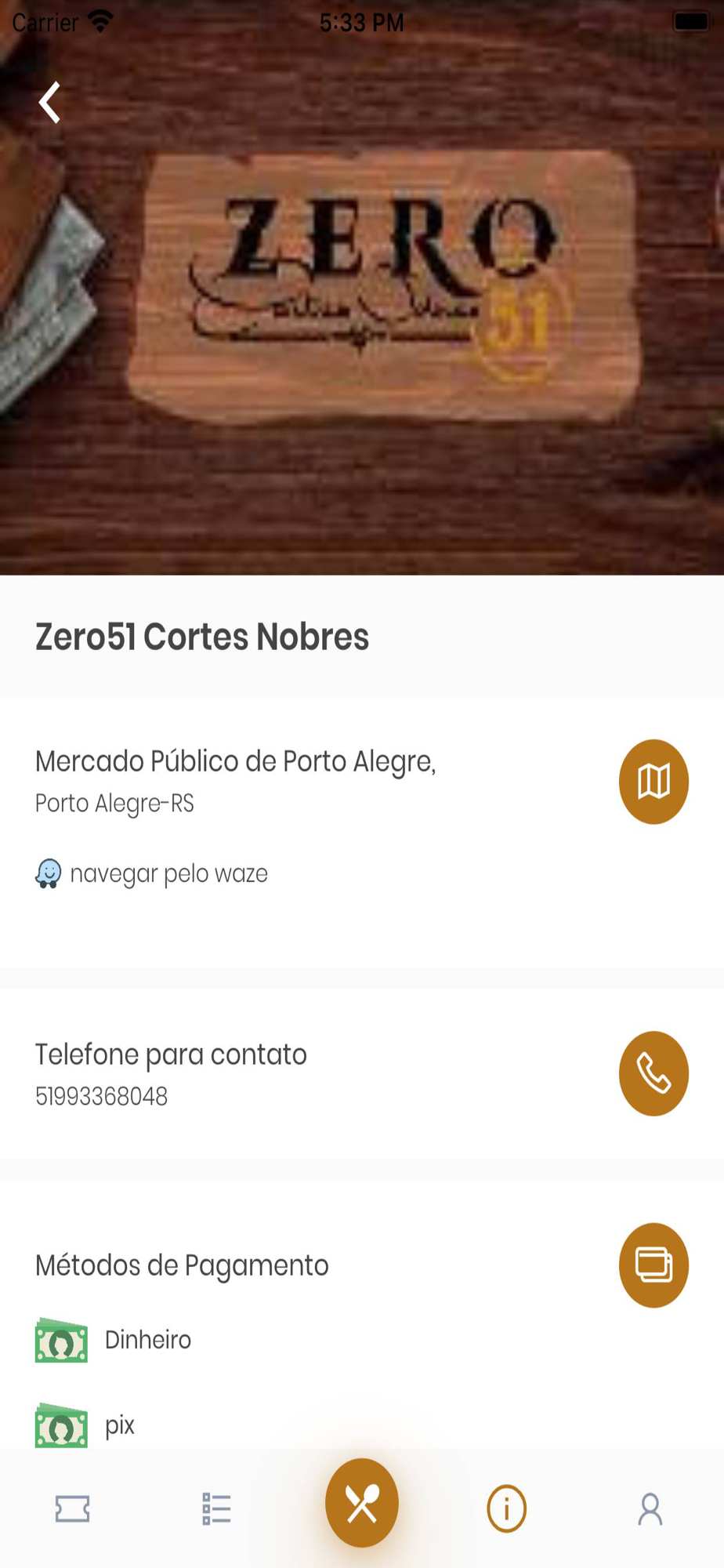The width and height of the screenshot is (724, 1568).
Task: Open the map button beside the address
Action: tap(653, 782)
